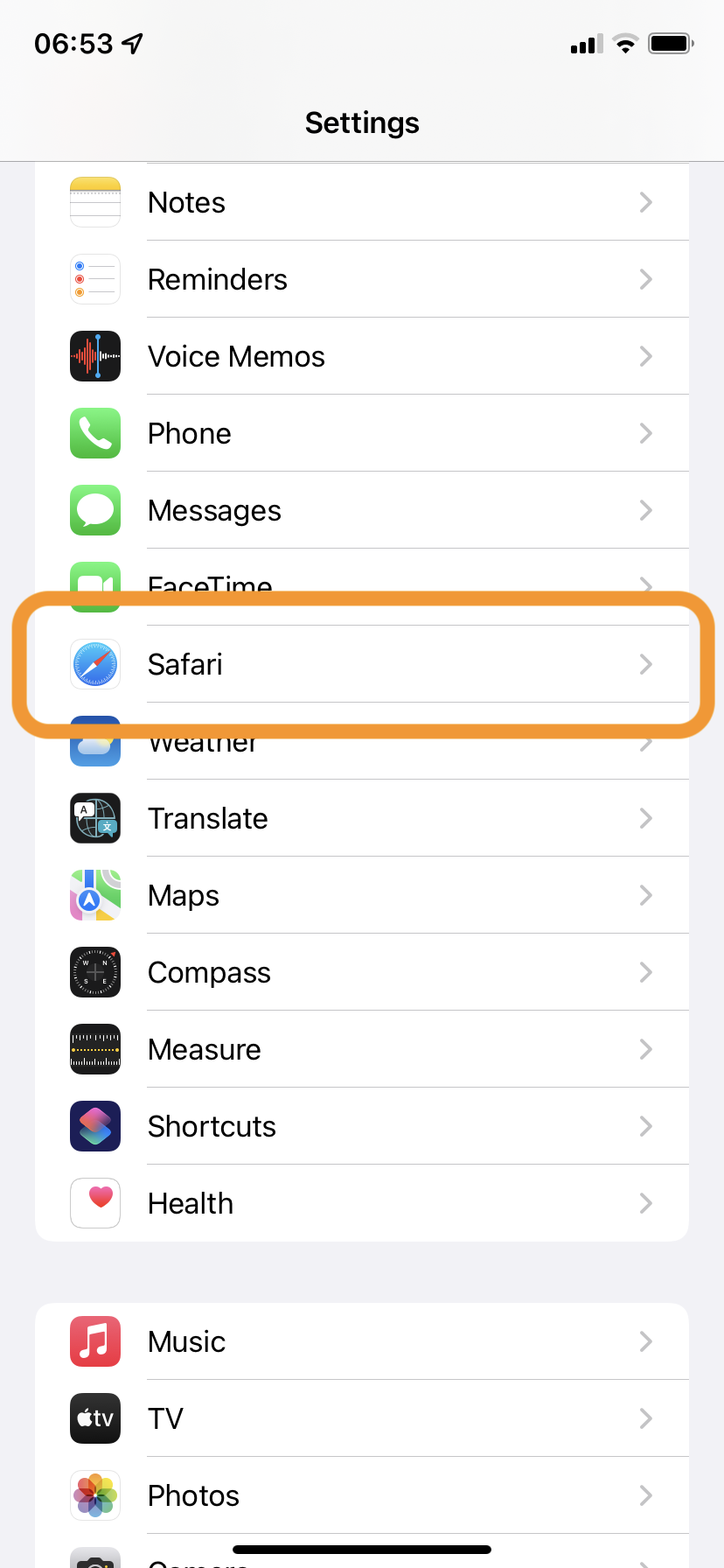
Task: Open Safari settings
Action: click(362, 664)
